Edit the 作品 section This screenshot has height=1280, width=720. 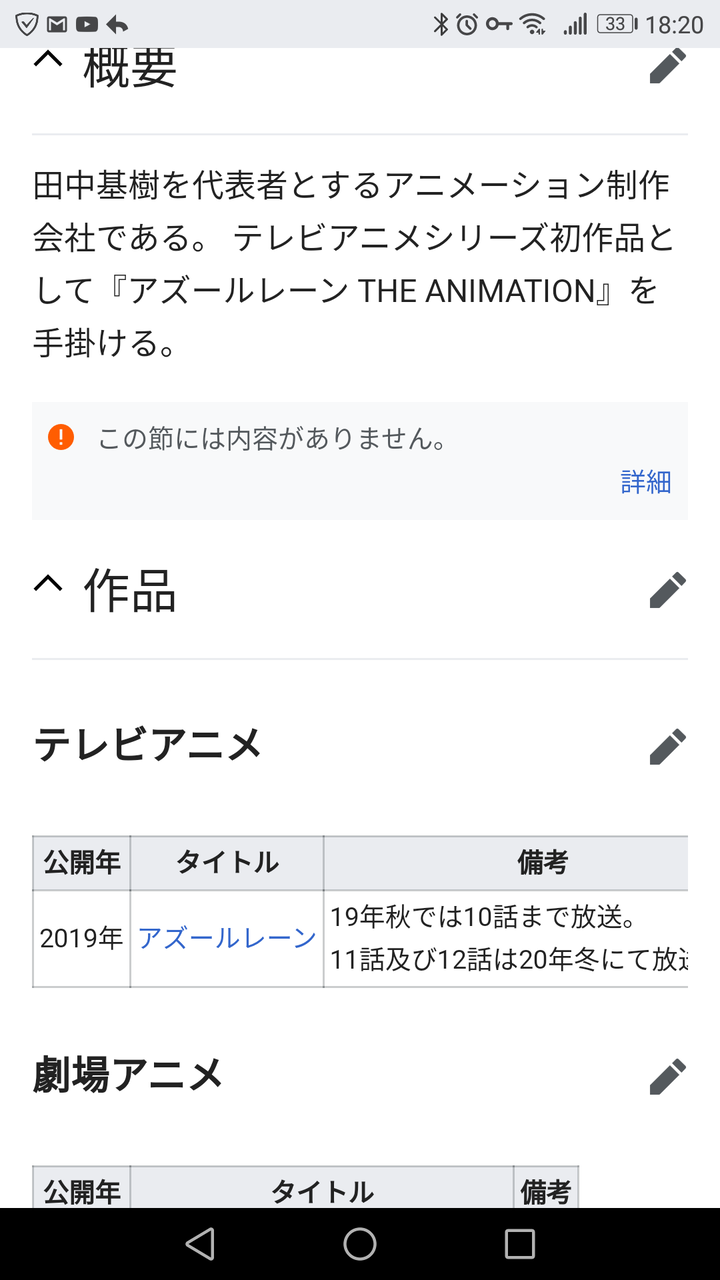667,590
